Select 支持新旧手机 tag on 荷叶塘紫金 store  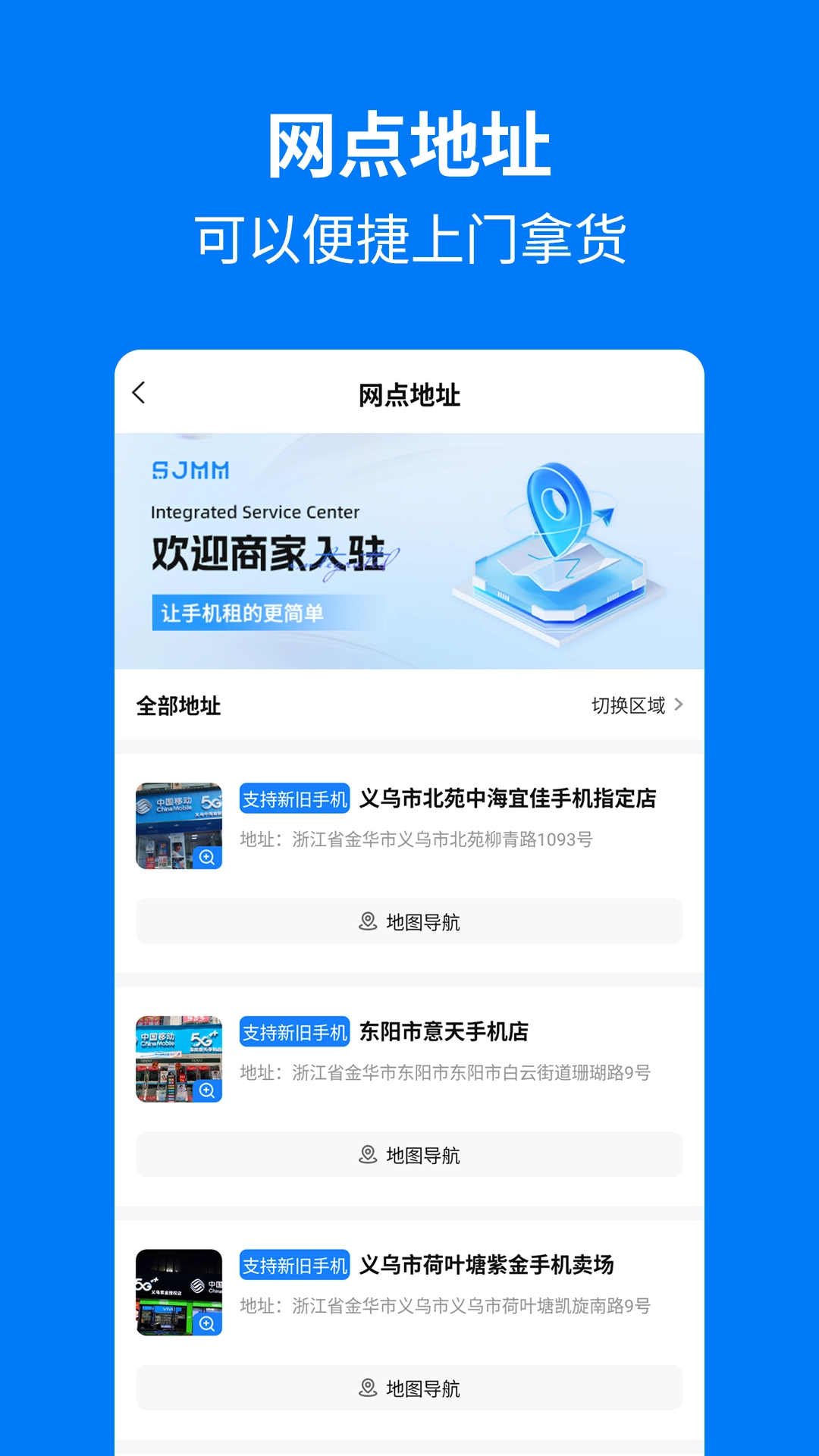pyautogui.click(x=294, y=1266)
